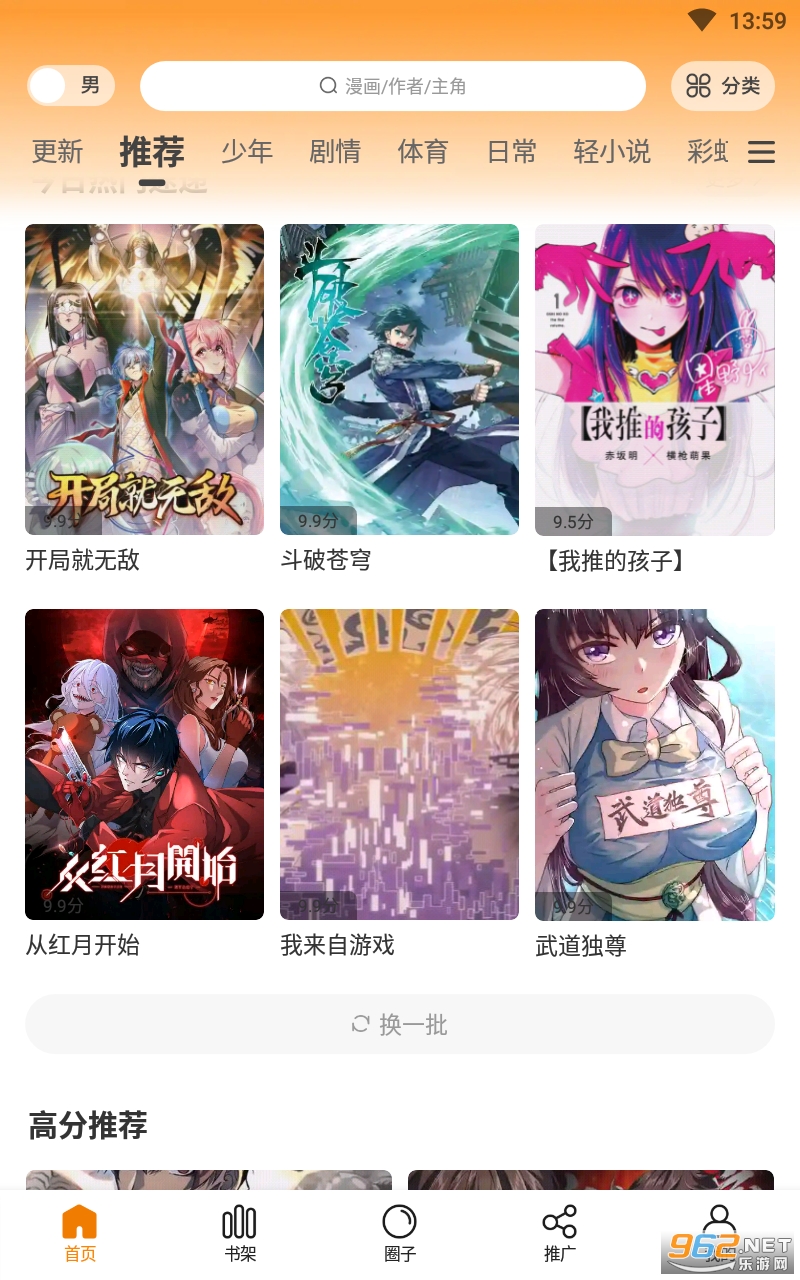Image resolution: width=800 pixels, height=1280 pixels.
Task: Open the comic 开局就无敌
Action: coord(144,380)
